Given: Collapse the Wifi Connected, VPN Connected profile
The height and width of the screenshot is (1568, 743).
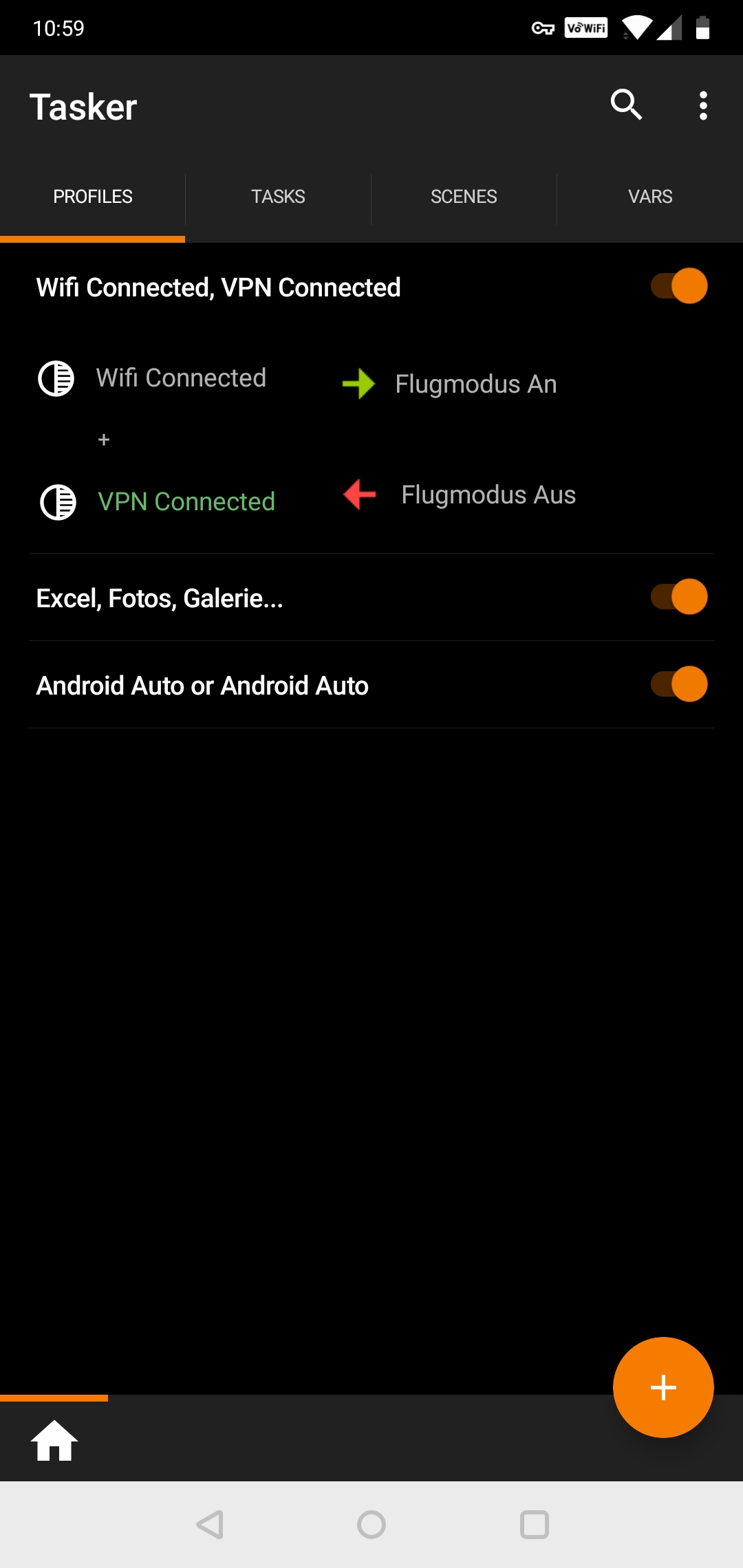Looking at the screenshot, I should pyautogui.click(x=218, y=287).
